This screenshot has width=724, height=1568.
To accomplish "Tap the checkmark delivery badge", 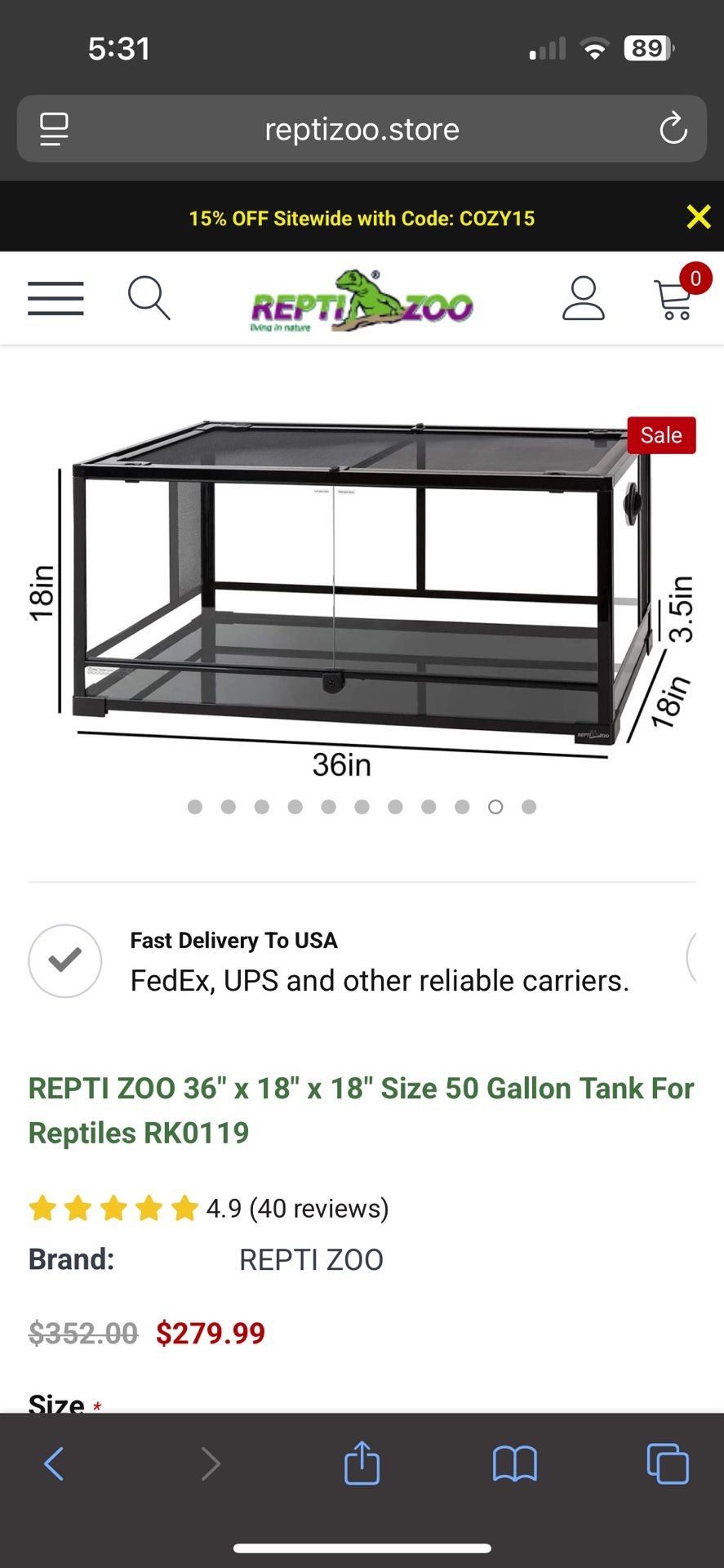I will coord(64,960).
